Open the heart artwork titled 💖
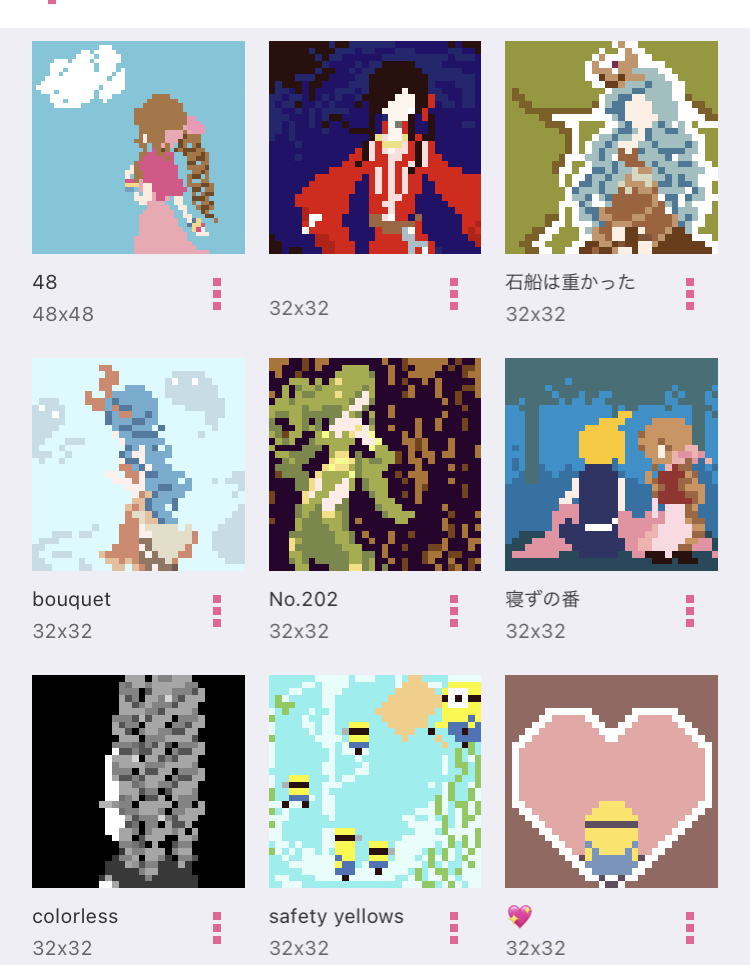 pyautogui.click(x=611, y=781)
